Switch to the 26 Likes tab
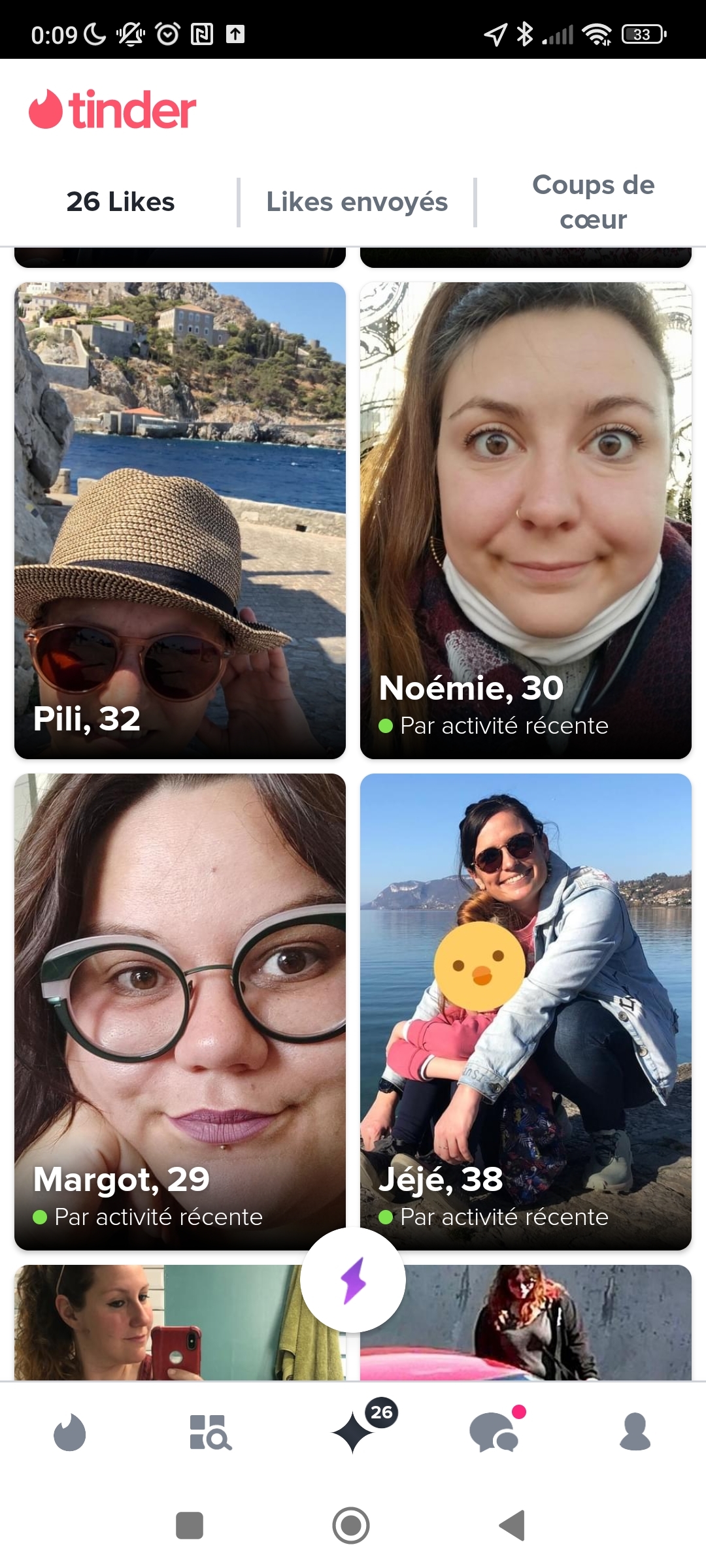The image size is (706, 1568). tap(120, 202)
